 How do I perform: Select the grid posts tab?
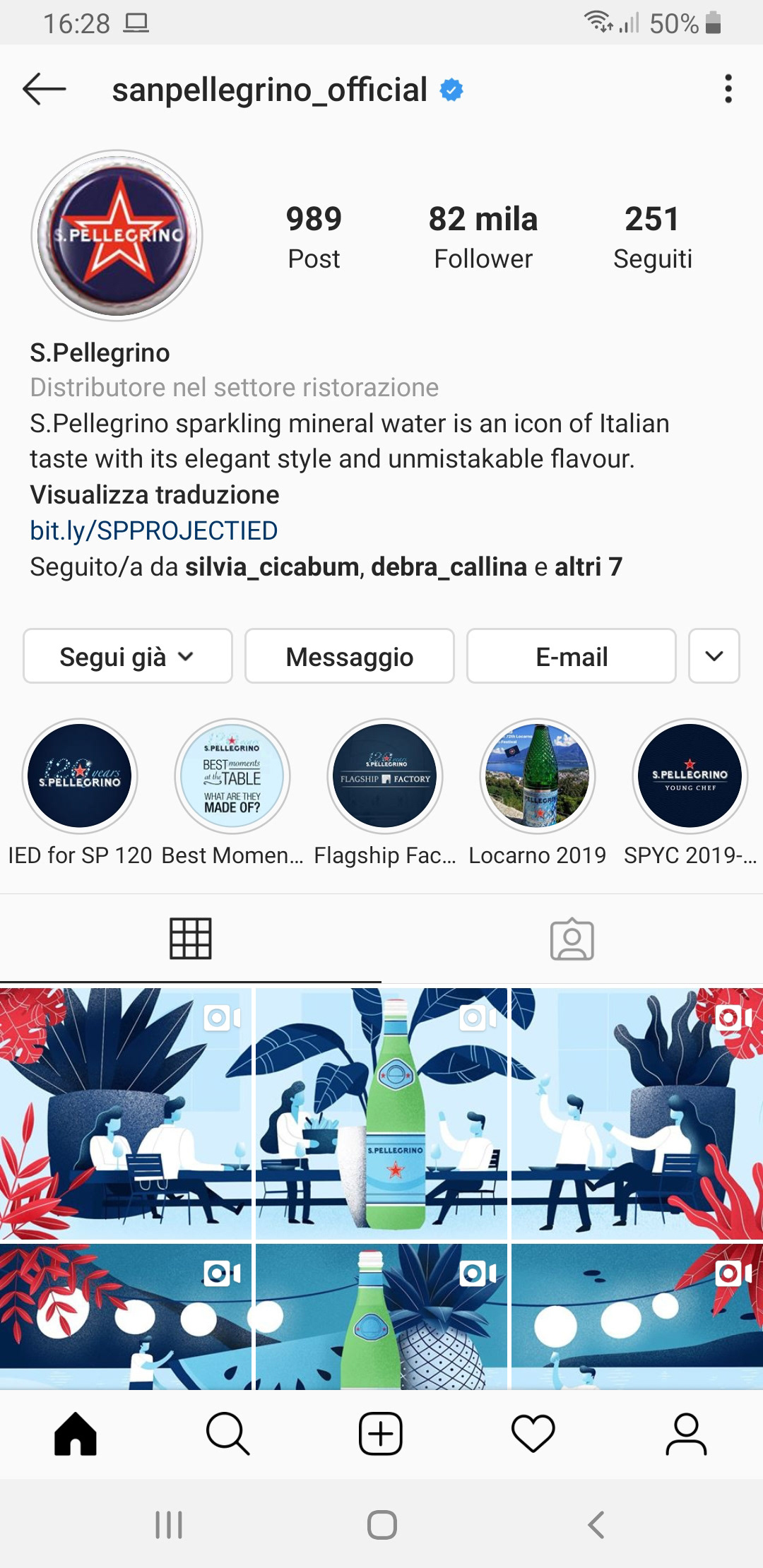pyautogui.click(x=191, y=939)
